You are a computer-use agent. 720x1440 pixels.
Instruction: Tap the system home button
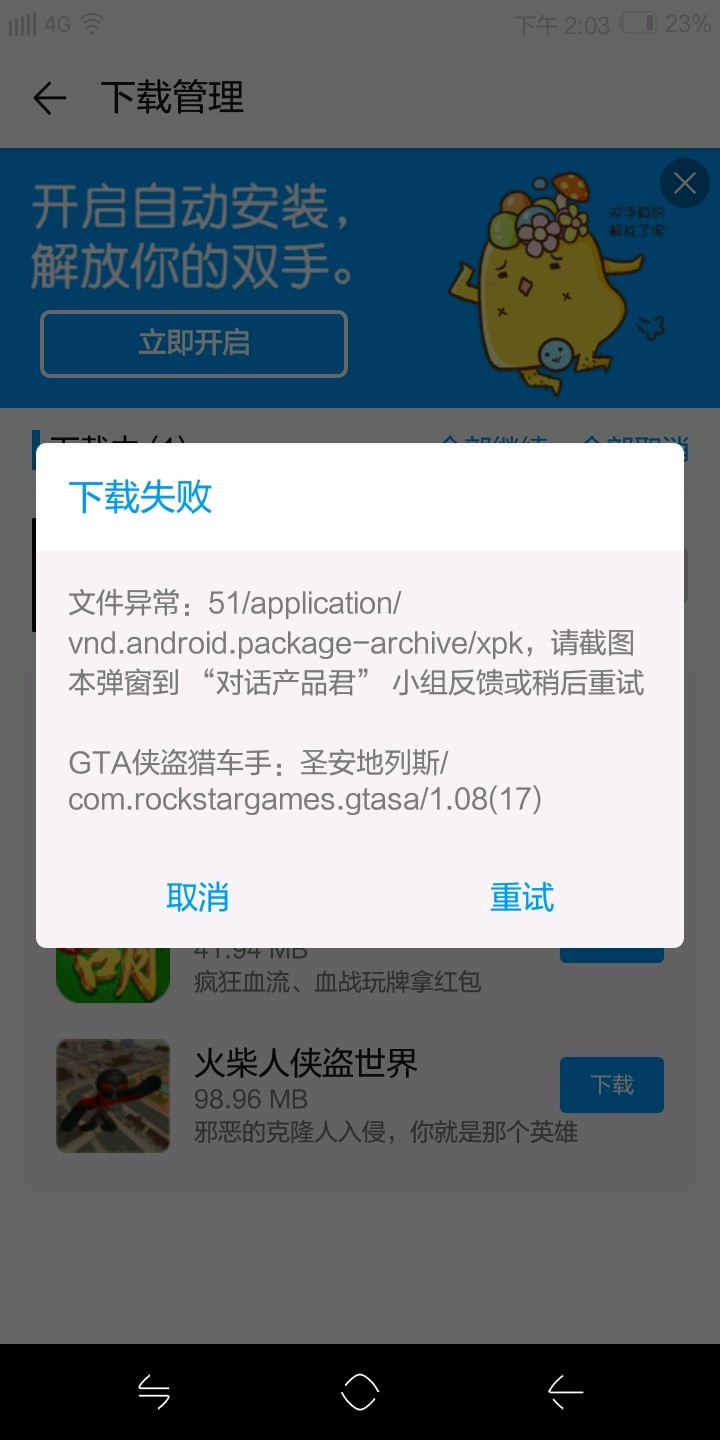pyautogui.click(x=360, y=1391)
